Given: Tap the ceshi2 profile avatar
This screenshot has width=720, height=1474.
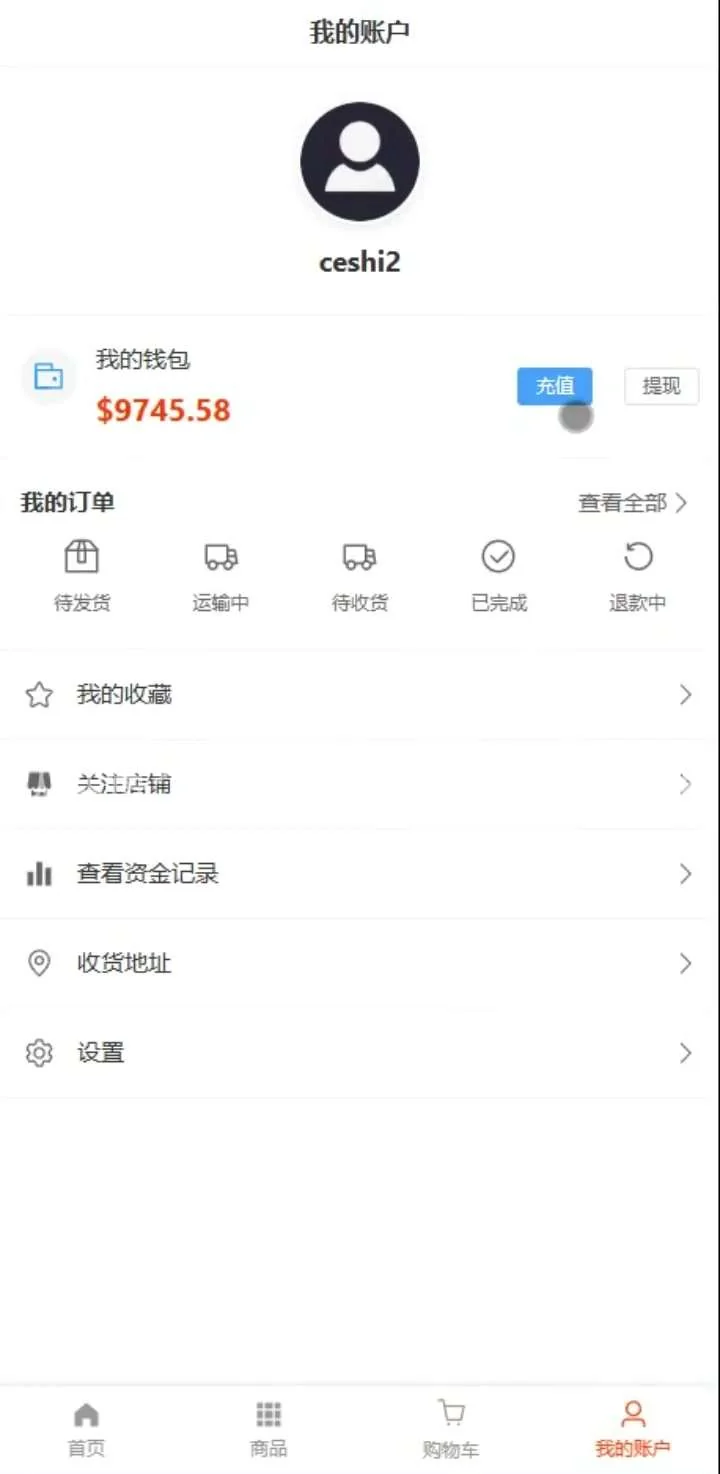Looking at the screenshot, I should click(360, 161).
